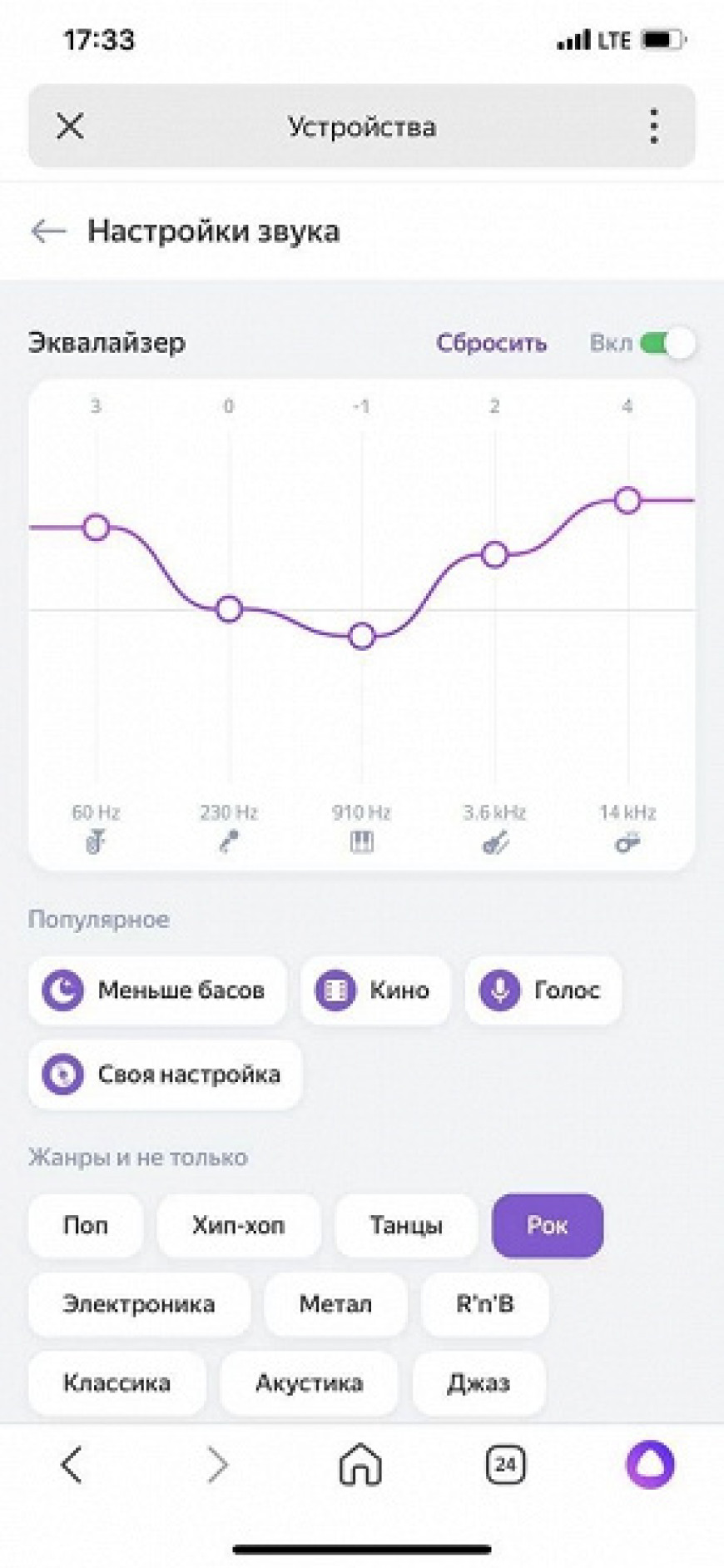The height and width of the screenshot is (1568, 724).
Task: Open the three-dot overflow menu
Action: (654, 127)
